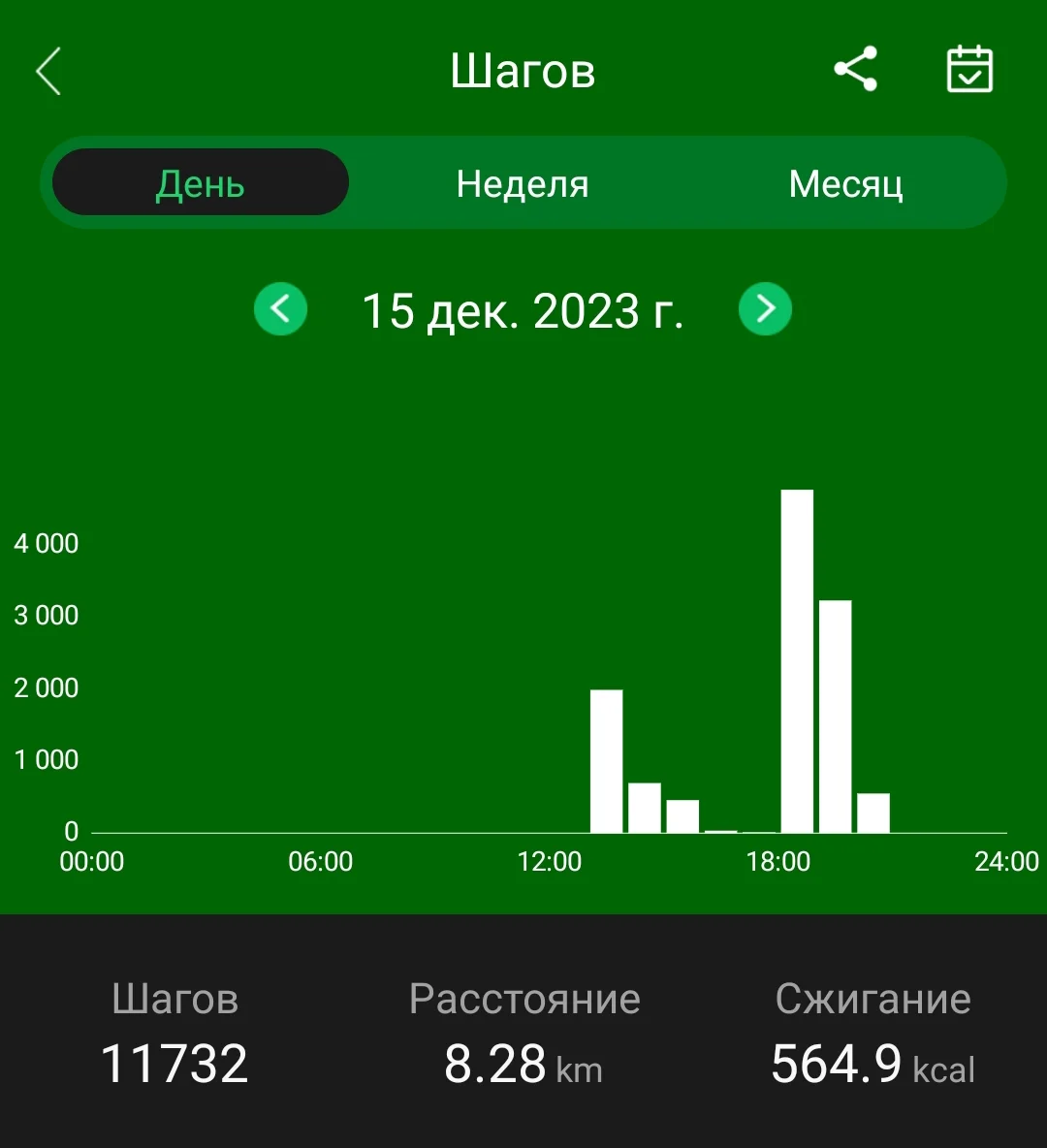This screenshot has width=1047, height=1148.
Task: Tap the 4 000 axis label
Action: pos(46,543)
